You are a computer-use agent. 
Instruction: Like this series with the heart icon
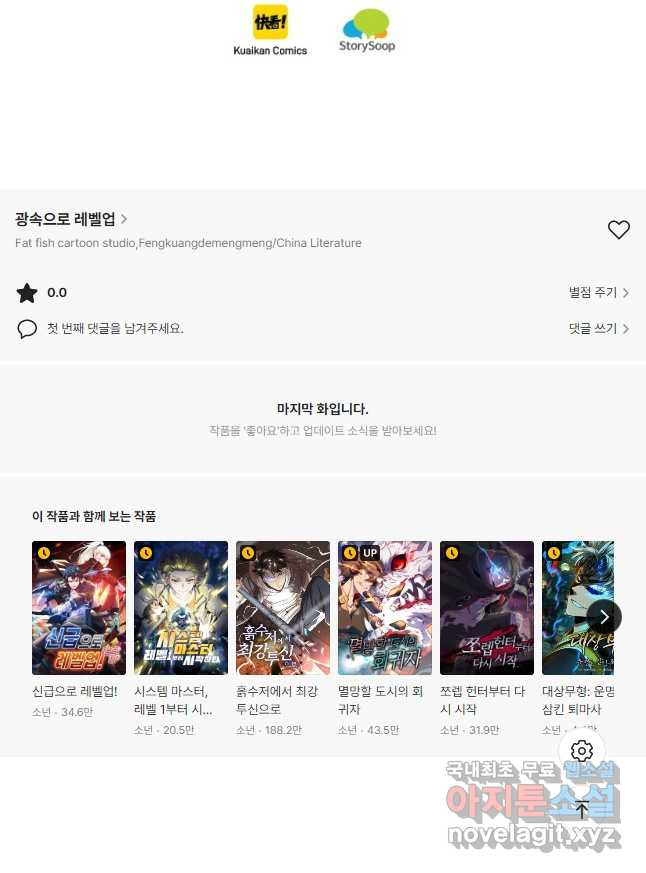(x=618, y=230)
